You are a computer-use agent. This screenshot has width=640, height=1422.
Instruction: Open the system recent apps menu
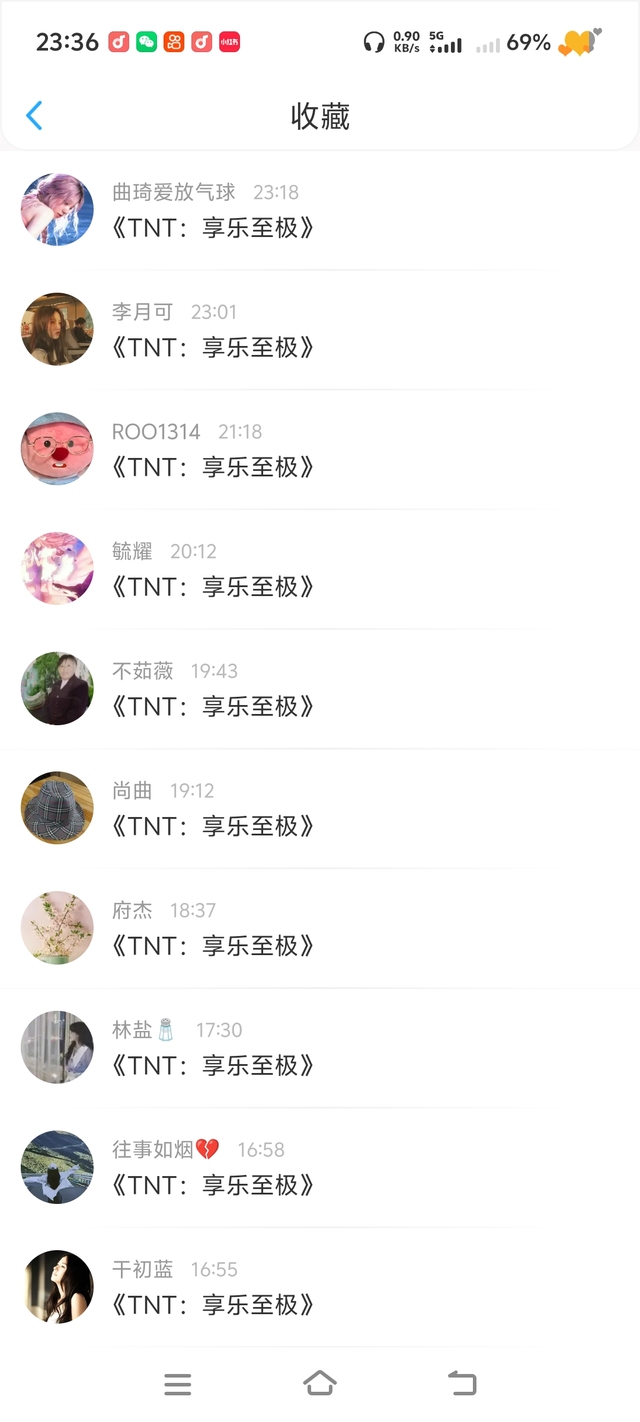click(x=177, y=1383)
